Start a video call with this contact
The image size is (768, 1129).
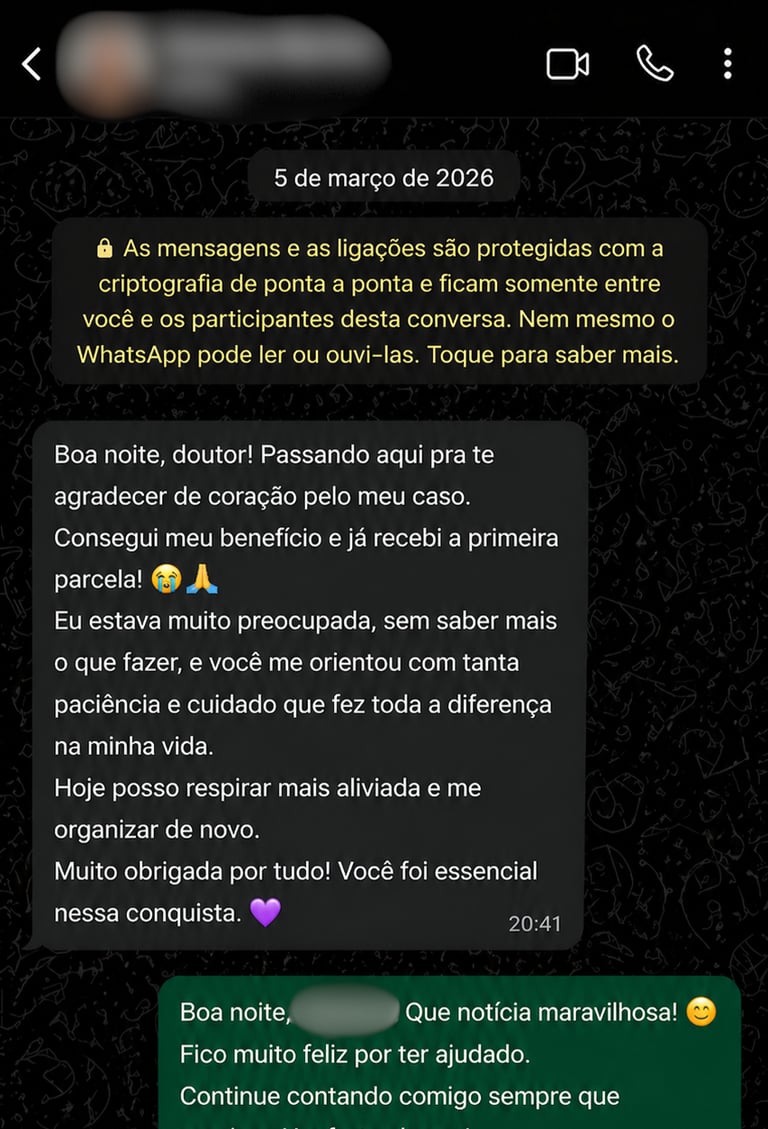point(567,64)
